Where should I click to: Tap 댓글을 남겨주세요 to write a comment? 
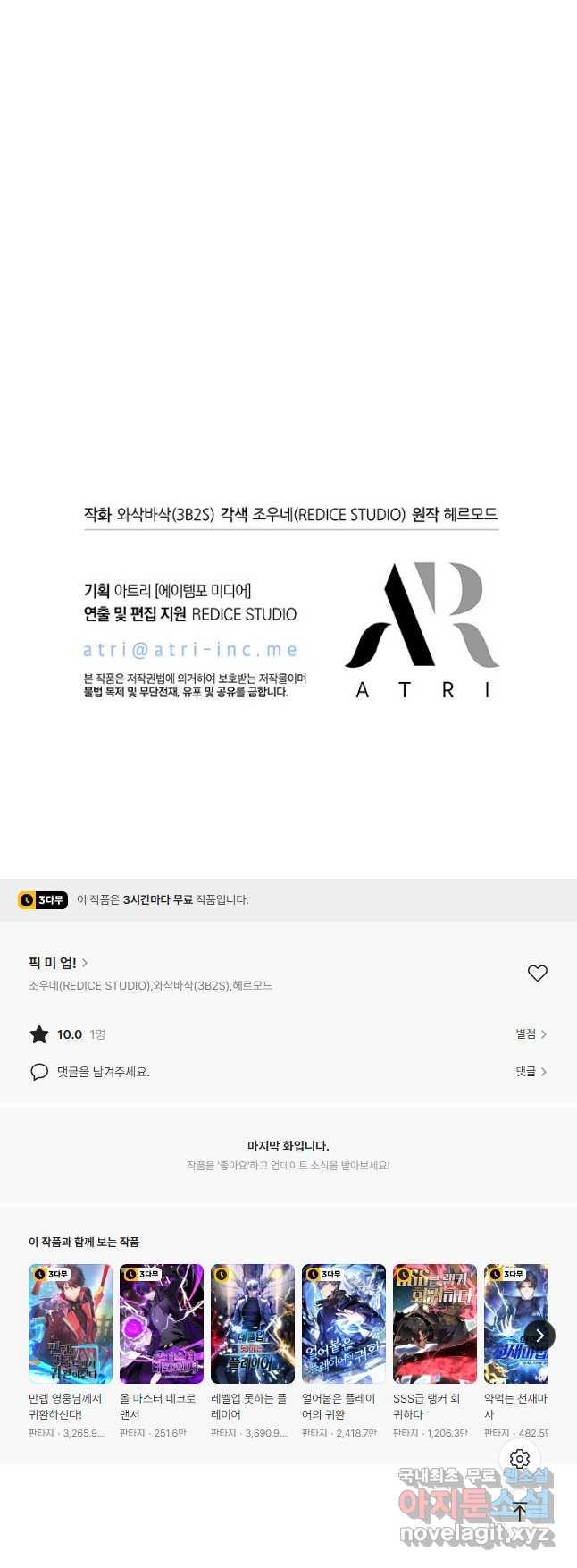coord(103,1071)
